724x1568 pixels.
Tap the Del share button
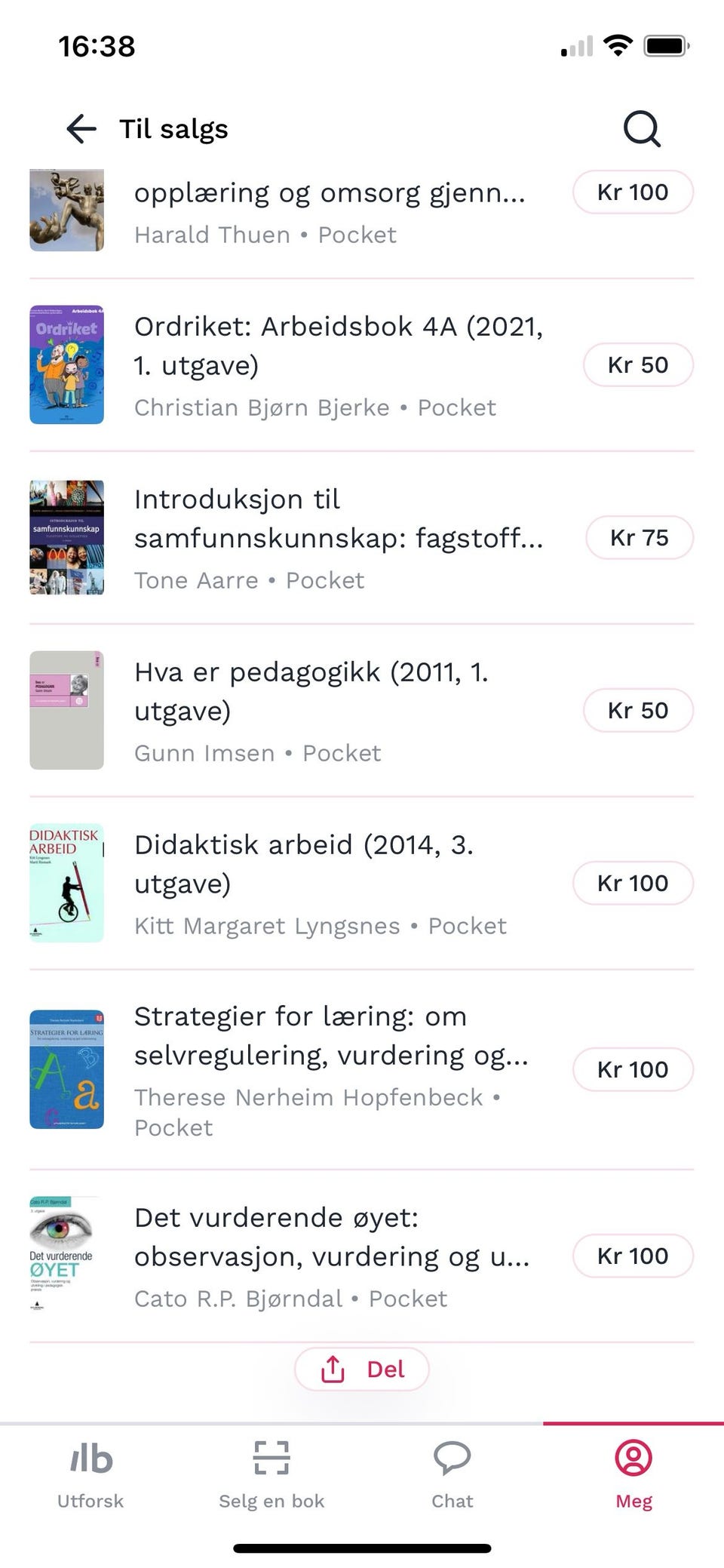tap(362, 1369)
